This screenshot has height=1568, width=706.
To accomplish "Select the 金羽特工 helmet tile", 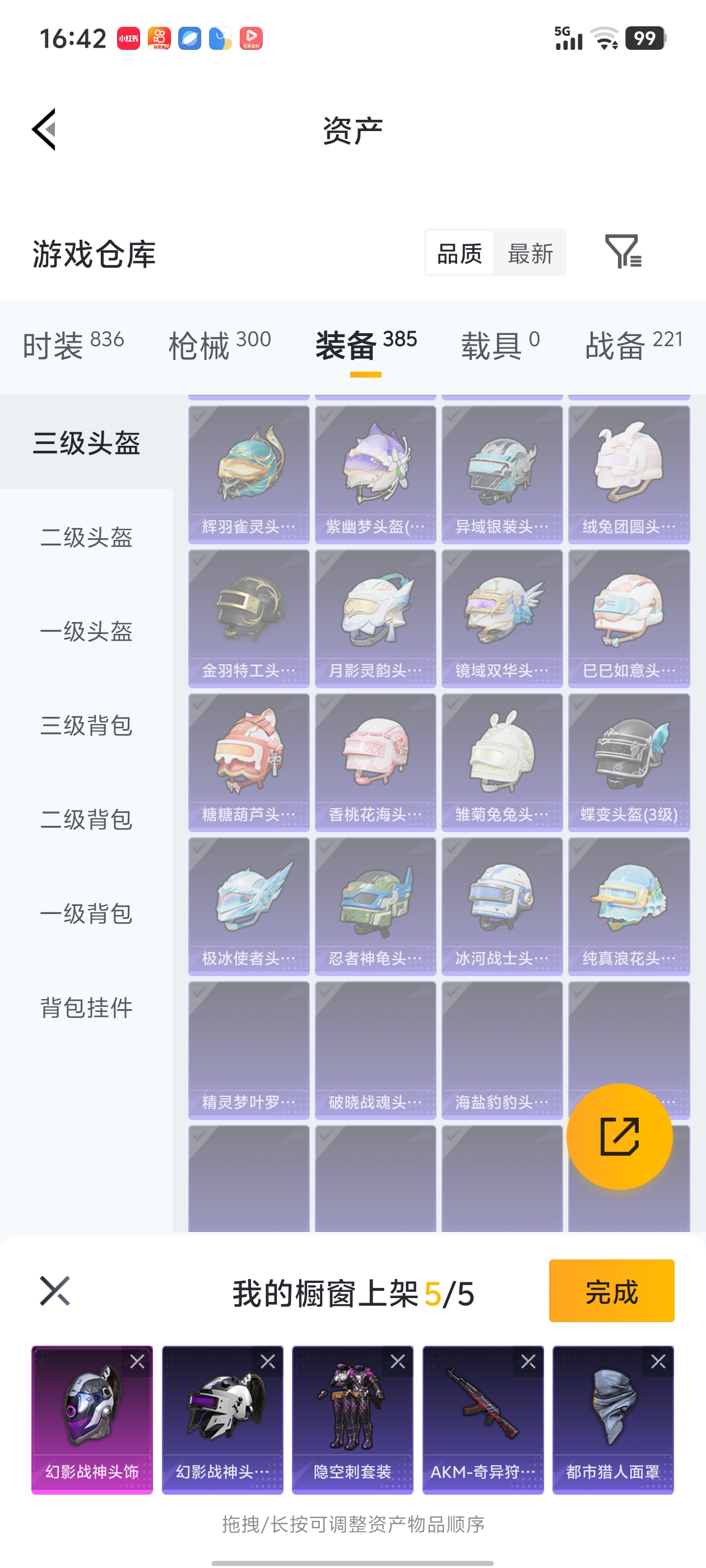I will point(249,618).
